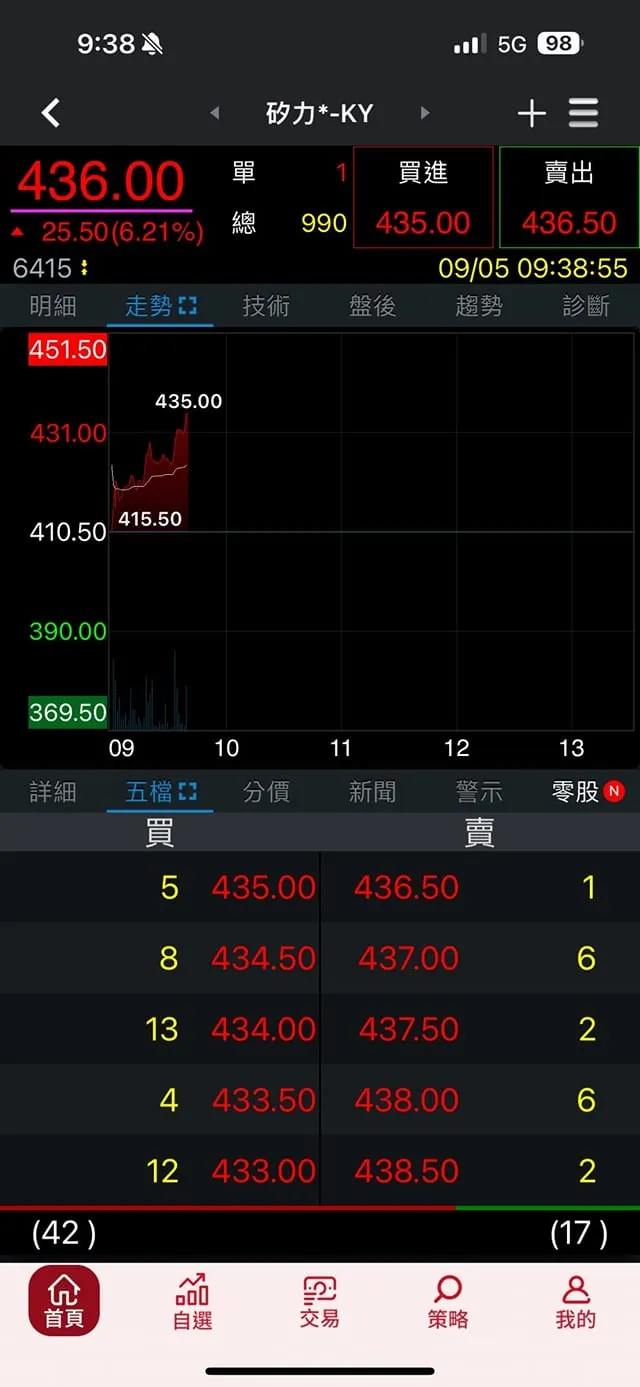Image resolution: width=640 pixels, height=1387 pixels.
Task: Switch to the next stock with right arrow
Action: 425,113
